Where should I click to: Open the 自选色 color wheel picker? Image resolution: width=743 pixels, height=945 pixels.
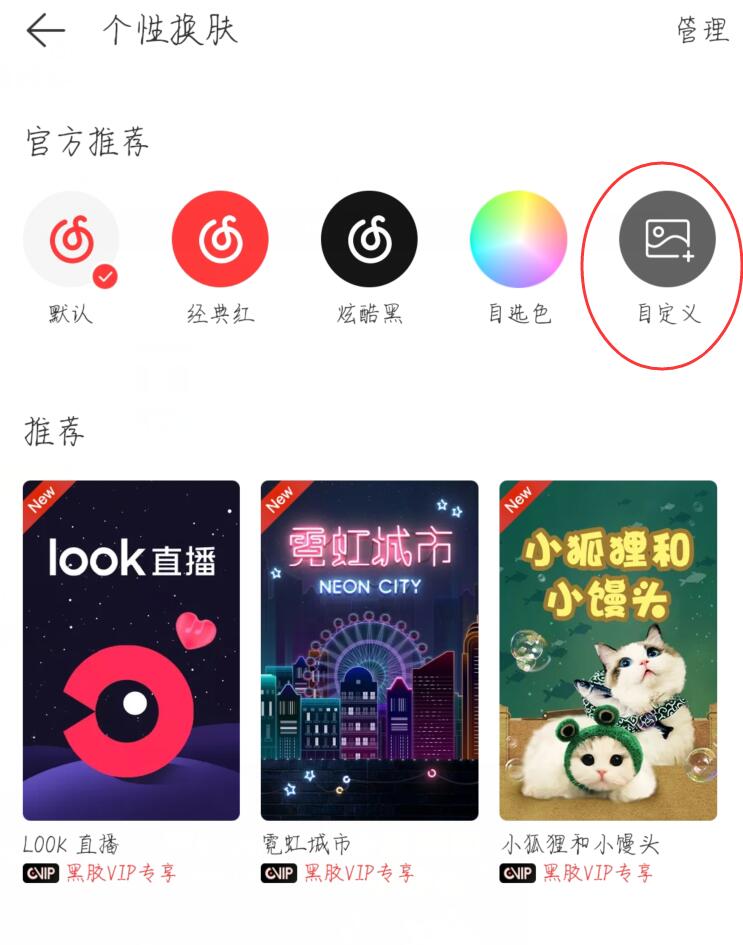[x=517, y=238]
